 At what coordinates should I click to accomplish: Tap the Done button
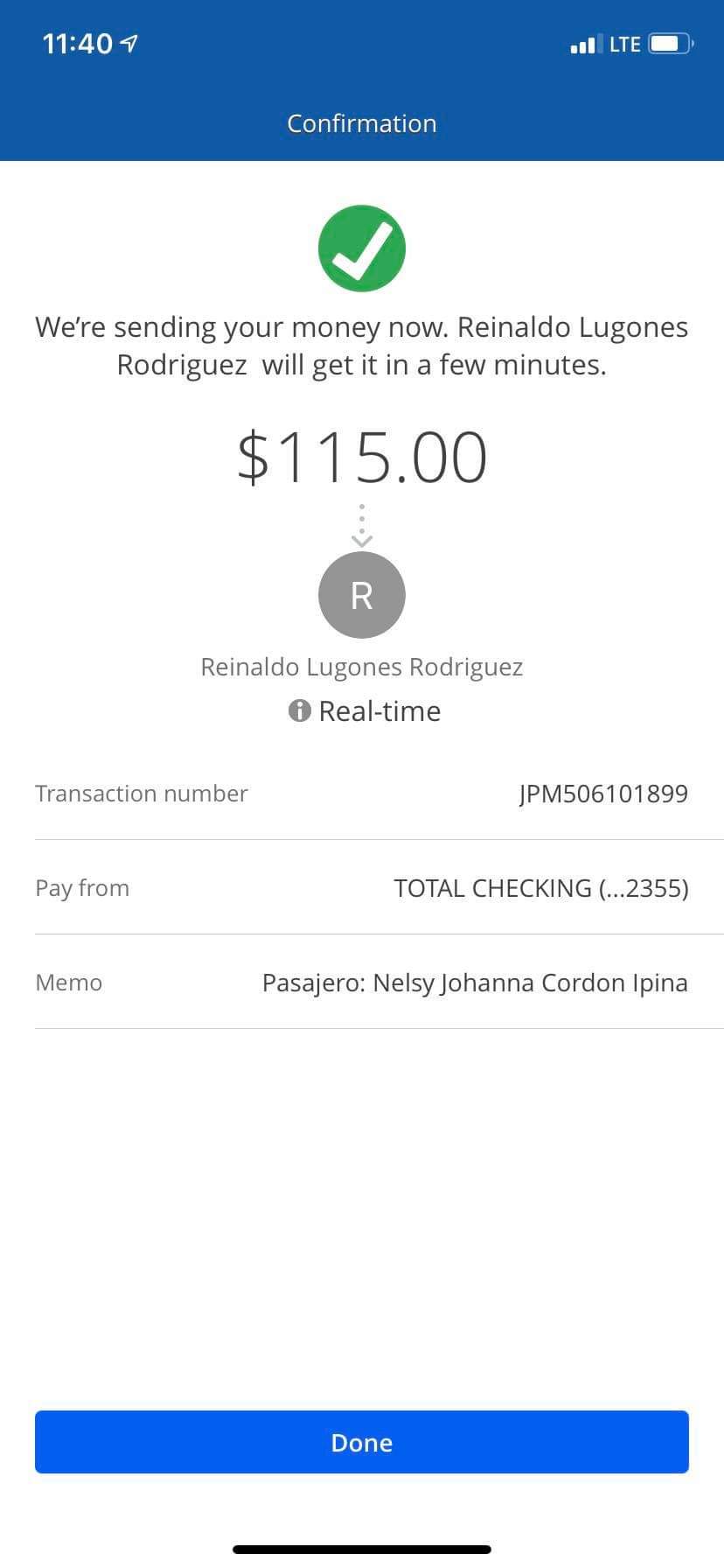pyautogui.click(x=362, y=1442)
